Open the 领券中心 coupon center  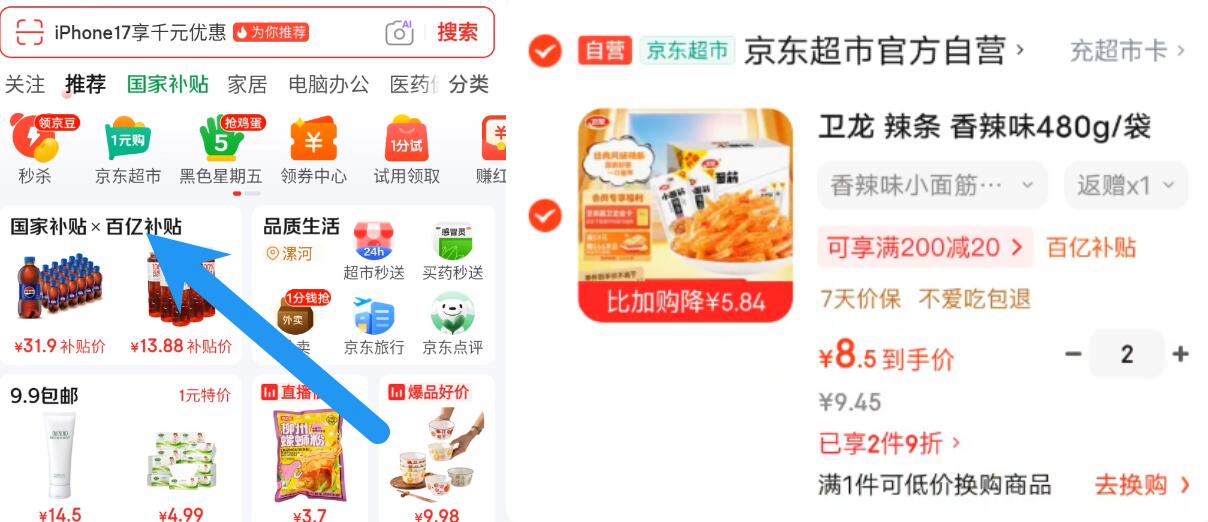click(x=313, y=150)
